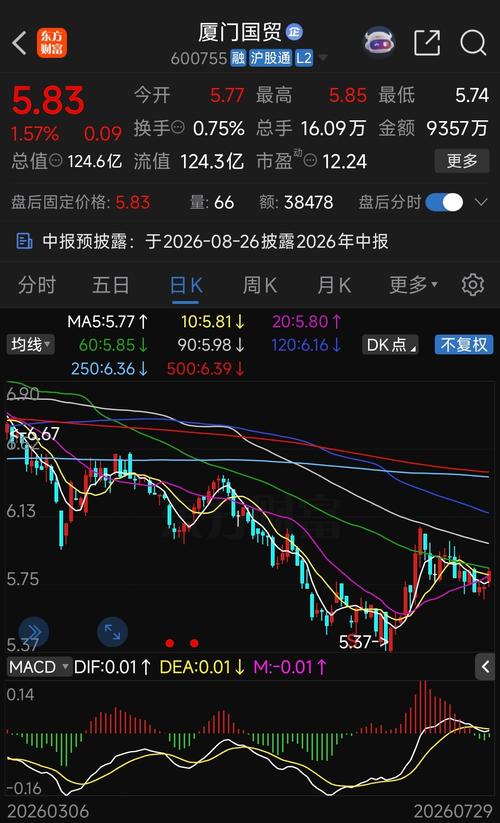Switch to the 五日 chart tab
Image resolution: width=500 pixels, height=823 pixels.
click(x=111, y=285)
